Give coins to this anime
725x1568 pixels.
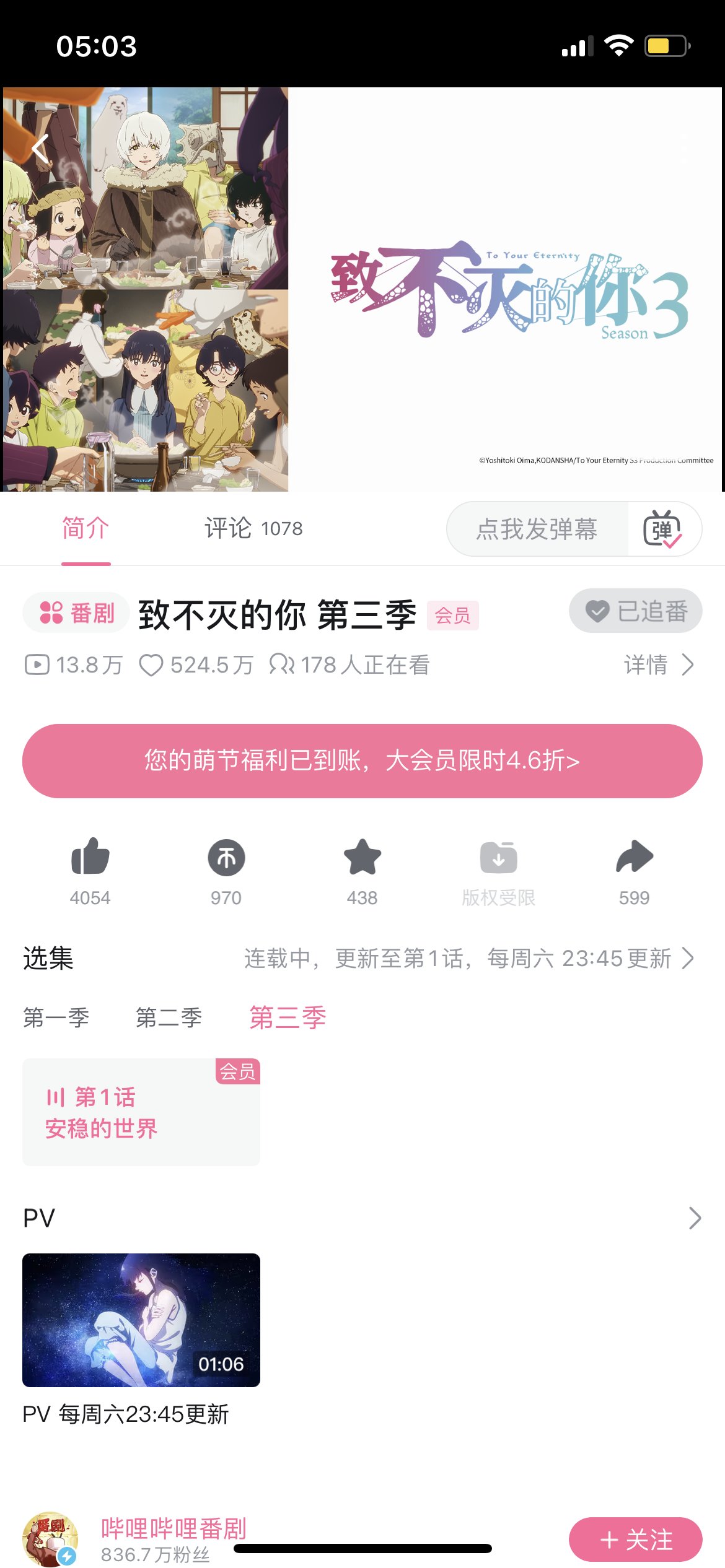pos(226,858)
